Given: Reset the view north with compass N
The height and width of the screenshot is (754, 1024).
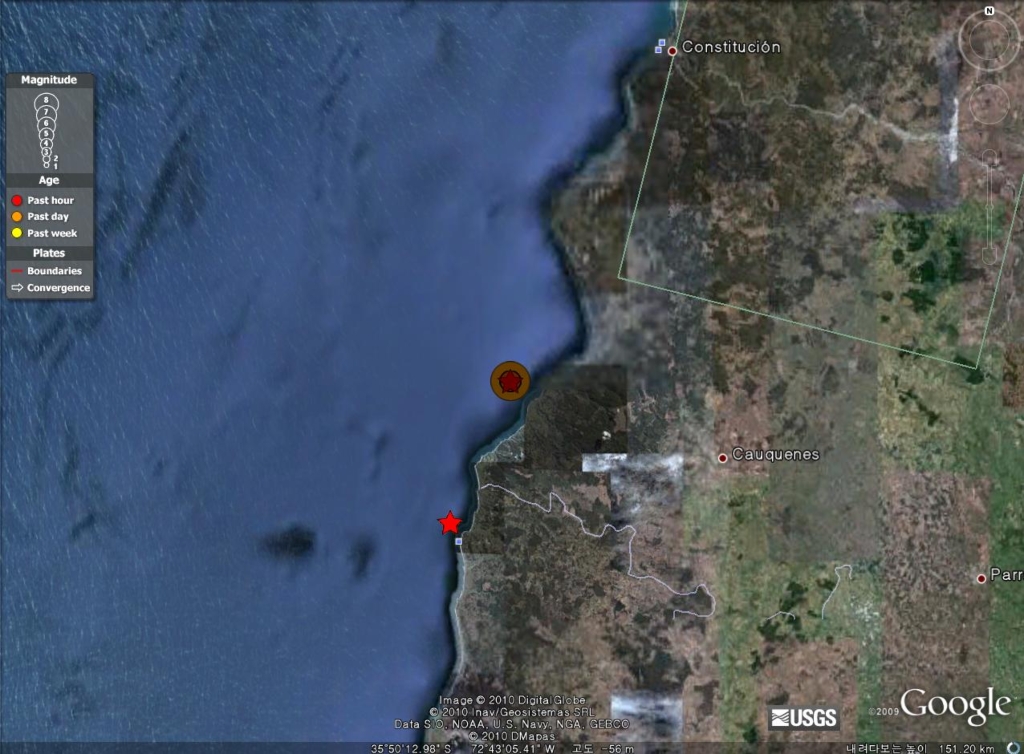Looking at the screenshot, I should coord(989,11).
